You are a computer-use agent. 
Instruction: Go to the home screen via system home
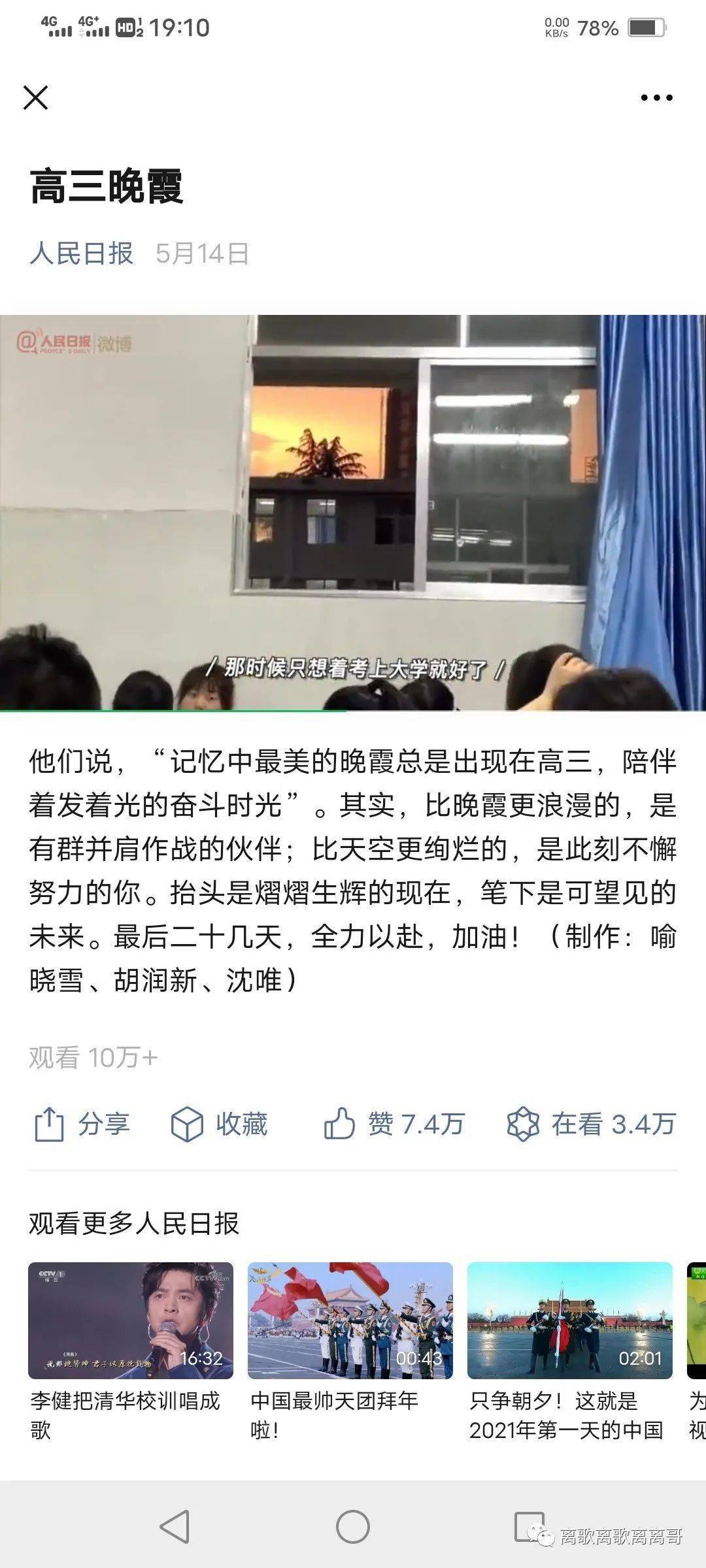(x=353, y=1527)
